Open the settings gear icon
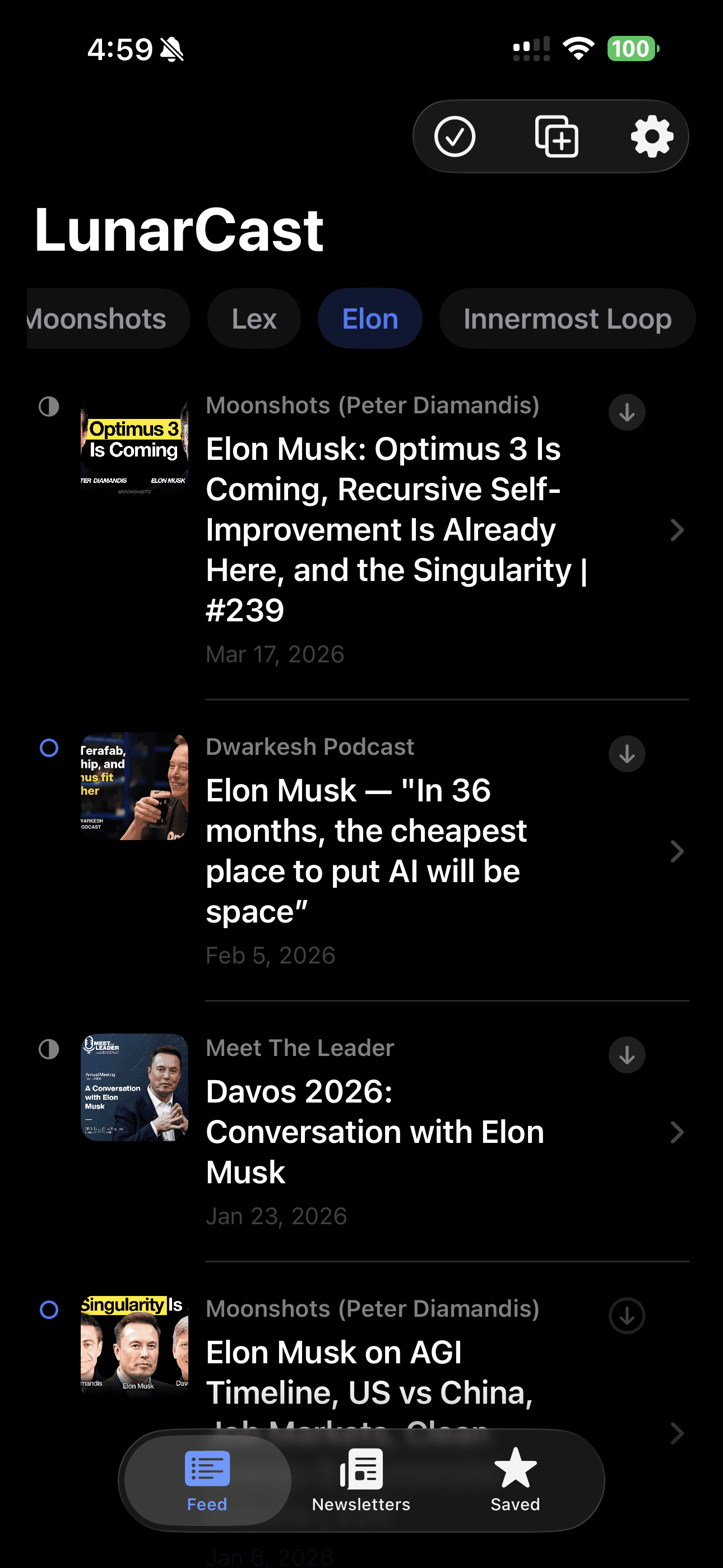The height and width of the screenshot is (1568, 723). [x=651, y=136]
